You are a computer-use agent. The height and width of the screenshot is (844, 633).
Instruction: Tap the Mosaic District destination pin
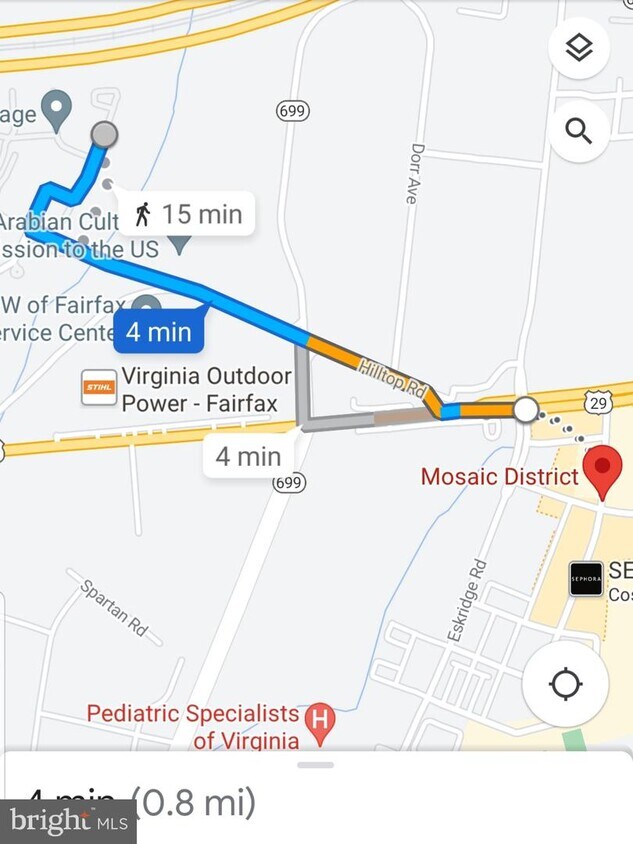pos(603,471)
